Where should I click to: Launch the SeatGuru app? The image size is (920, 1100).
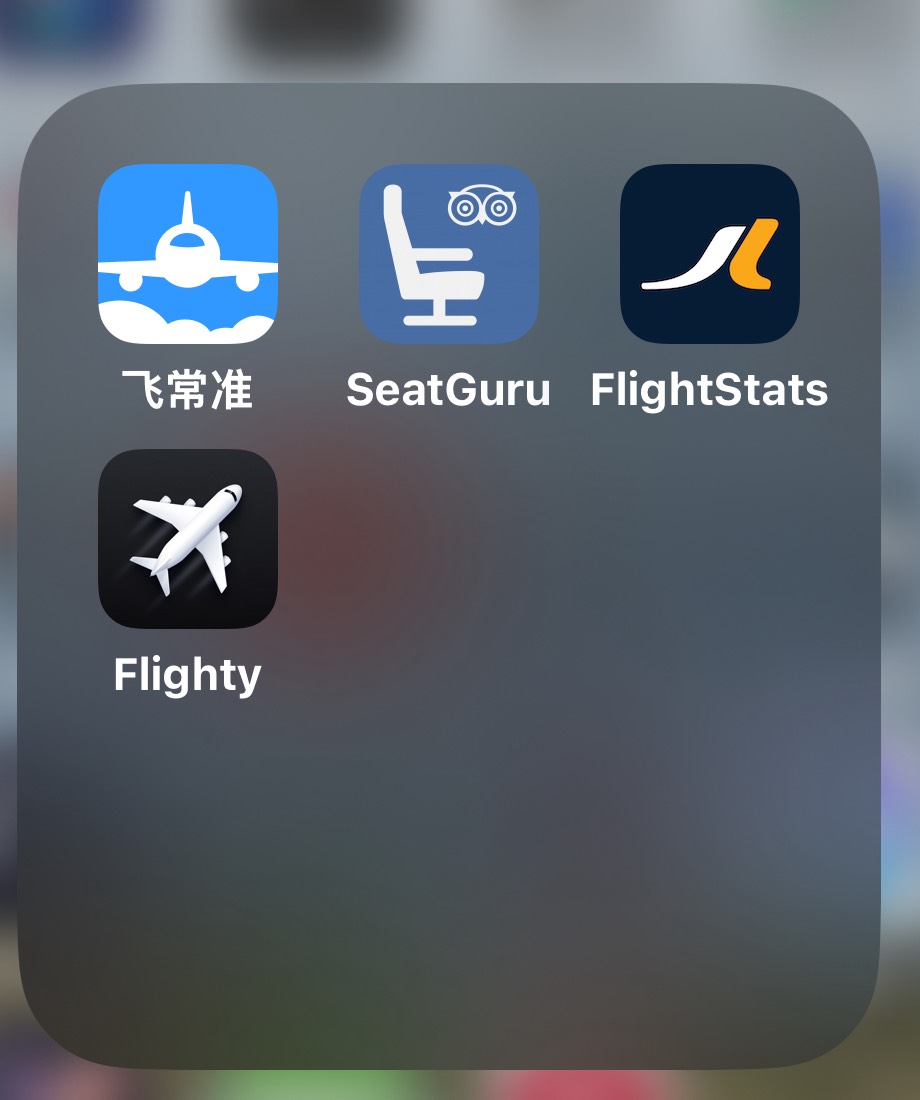(448, 254)
